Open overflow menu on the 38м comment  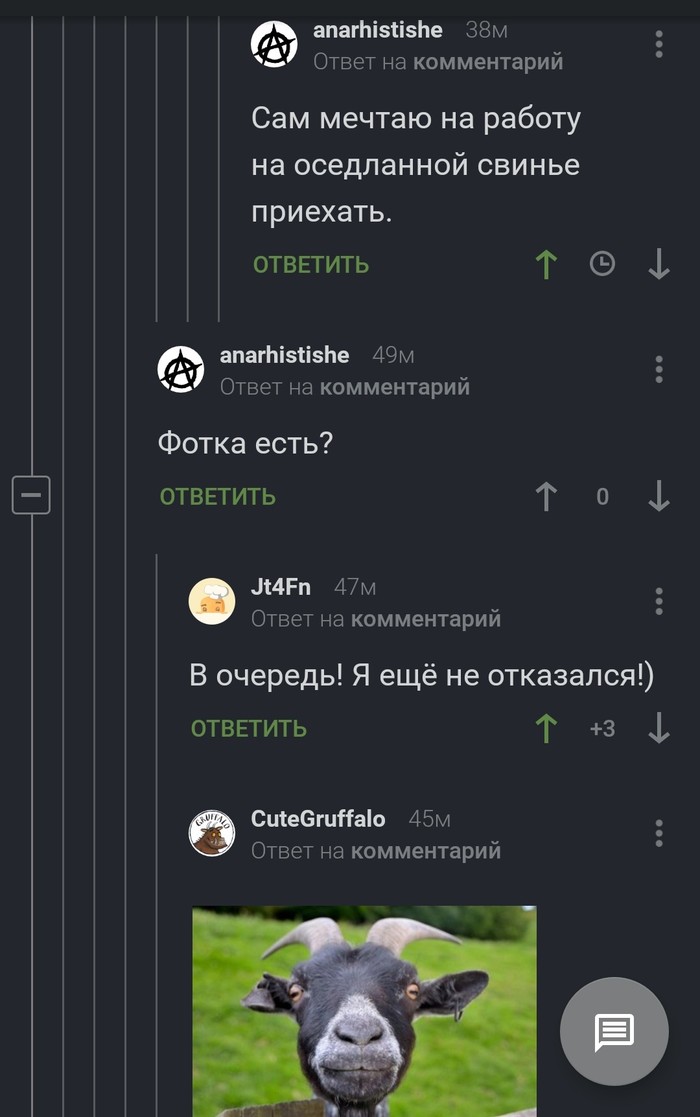[658, 44]
